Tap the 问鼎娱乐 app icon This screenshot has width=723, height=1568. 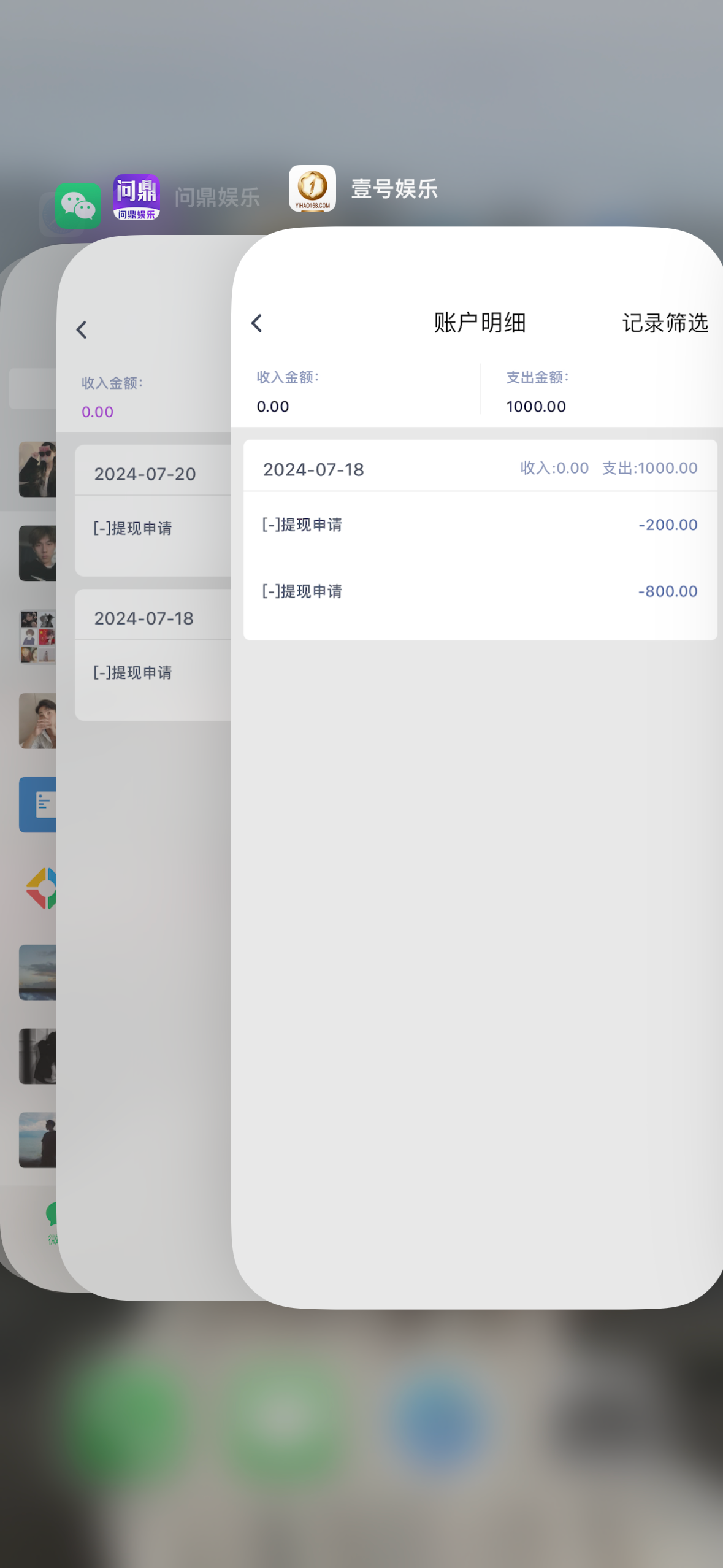(136, 197)
